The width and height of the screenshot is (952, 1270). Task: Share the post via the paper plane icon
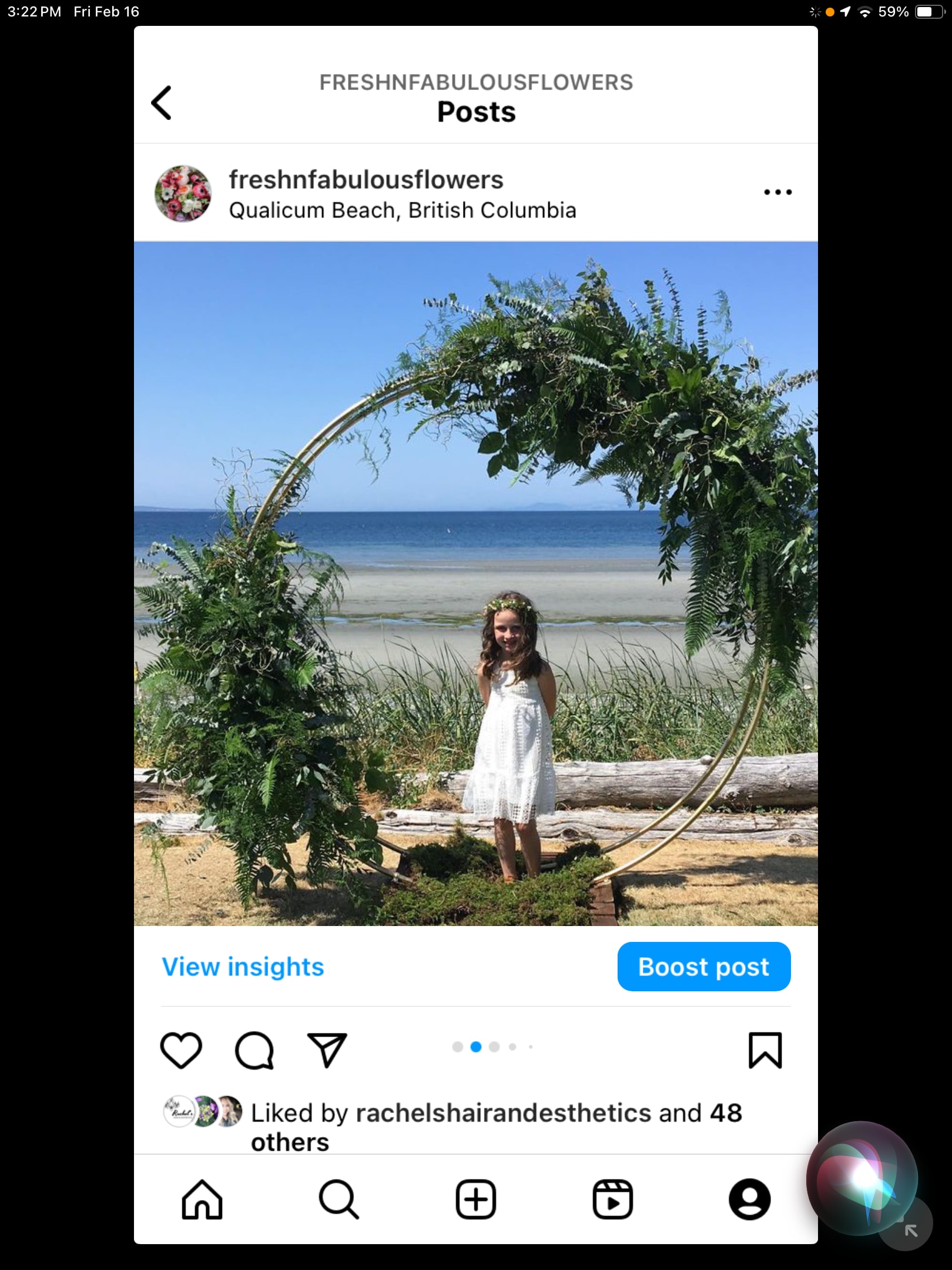327,1050
